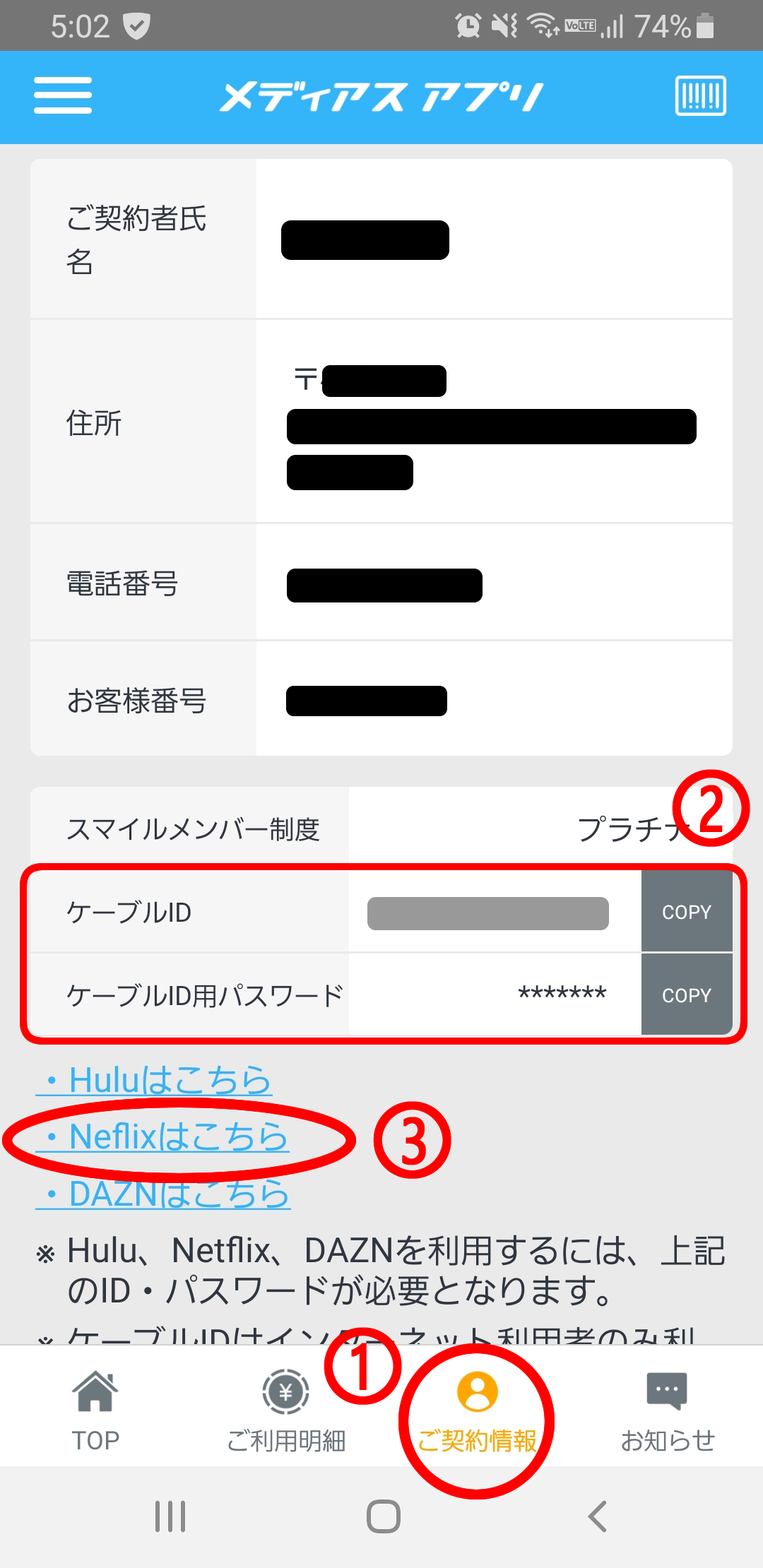The width and height of the screenshot is (763, 1568).
Task: Copy the ケーブルID用パスワード
Action: click(687, 994)
